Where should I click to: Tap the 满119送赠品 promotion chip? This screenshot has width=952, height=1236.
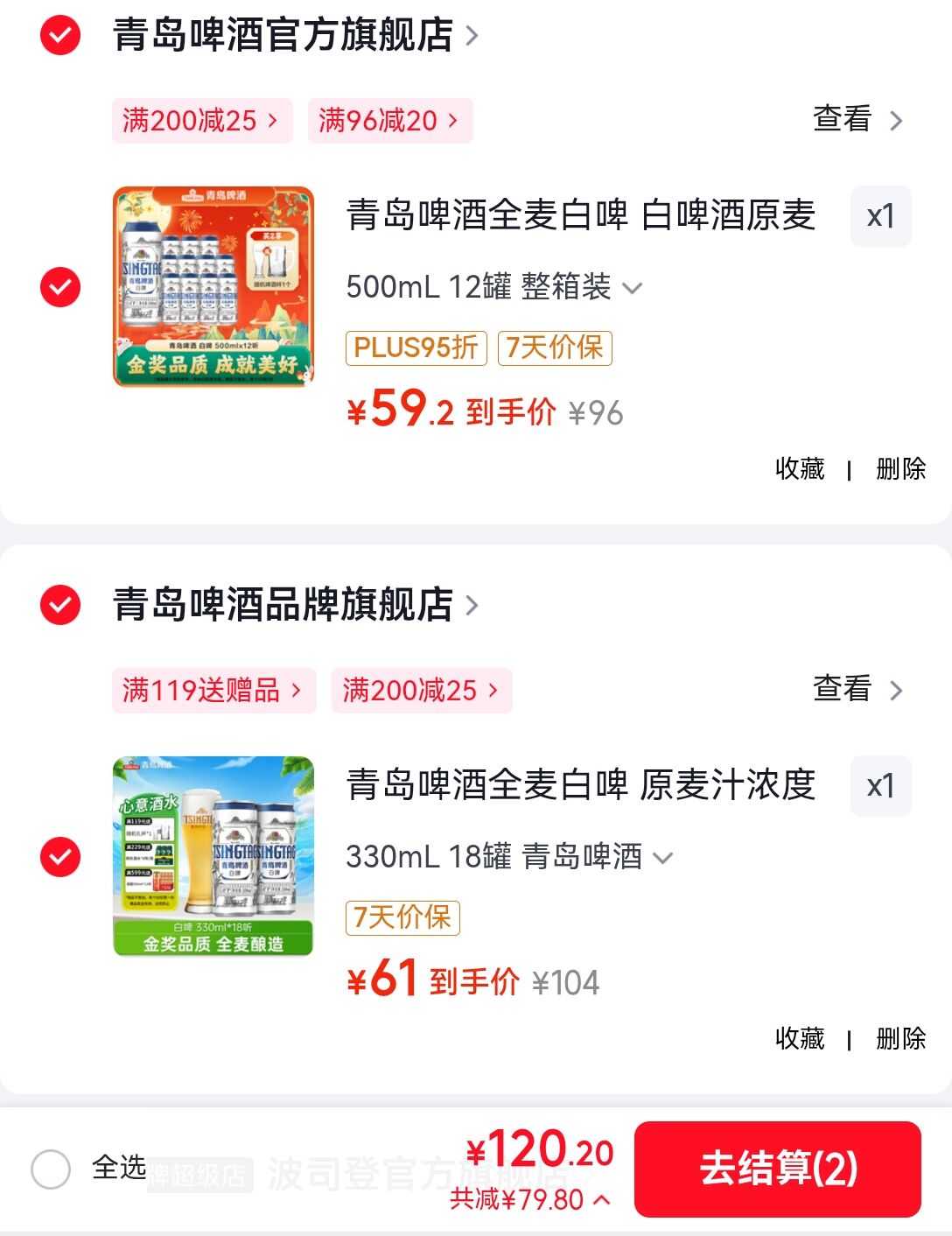[x=213, y=691]
